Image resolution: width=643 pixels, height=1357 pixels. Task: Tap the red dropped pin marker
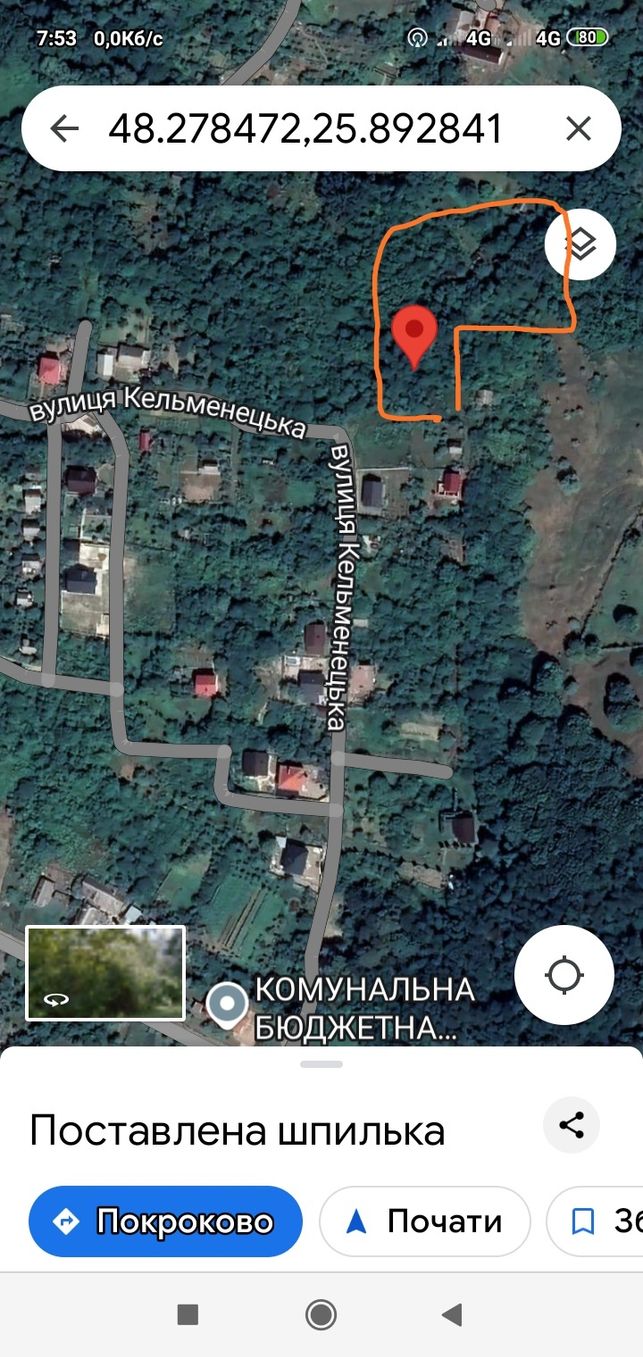click(414, 338)
